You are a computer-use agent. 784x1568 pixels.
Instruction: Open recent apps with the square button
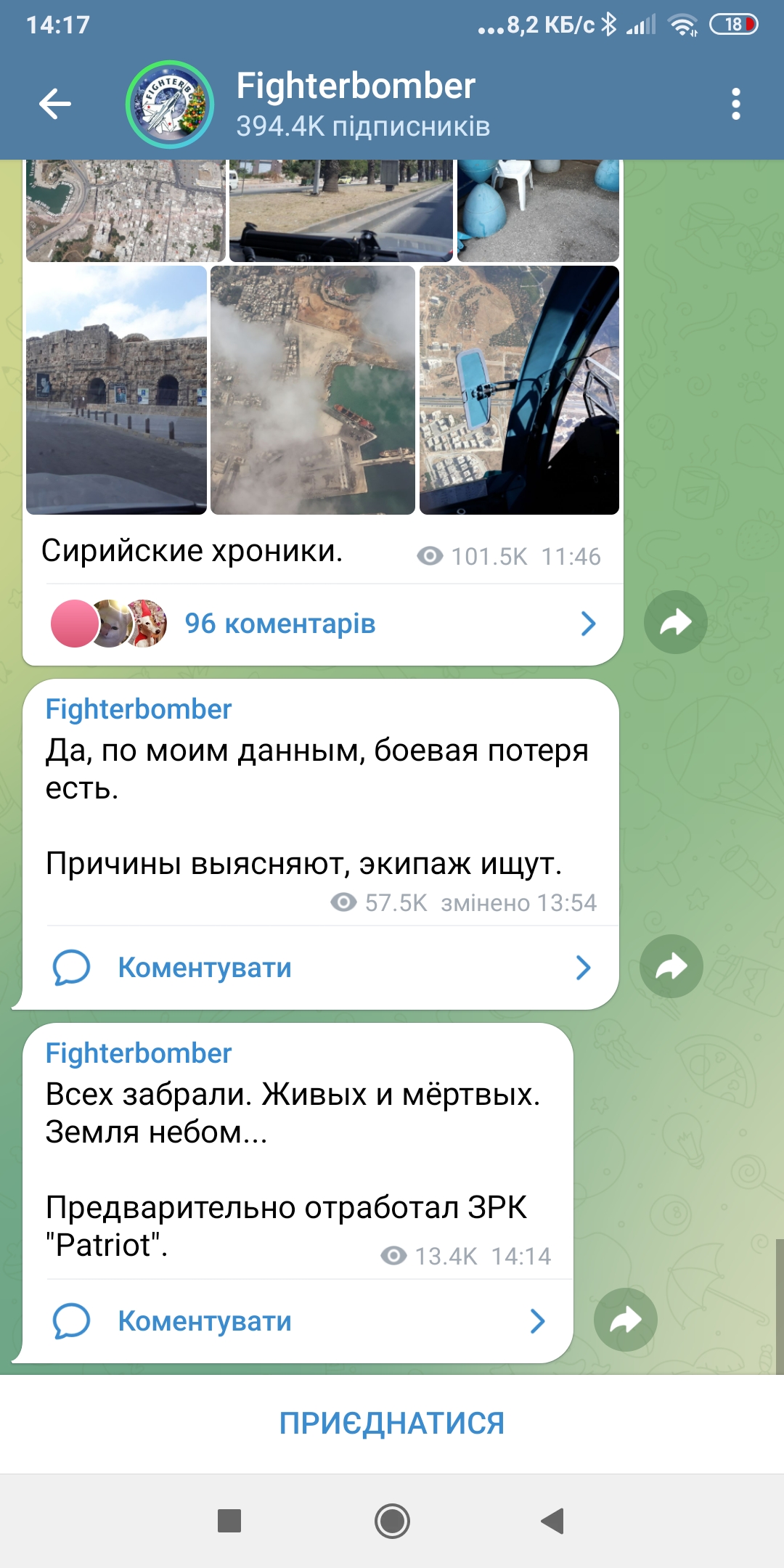pyautogui.click(x=229, y=1521)
